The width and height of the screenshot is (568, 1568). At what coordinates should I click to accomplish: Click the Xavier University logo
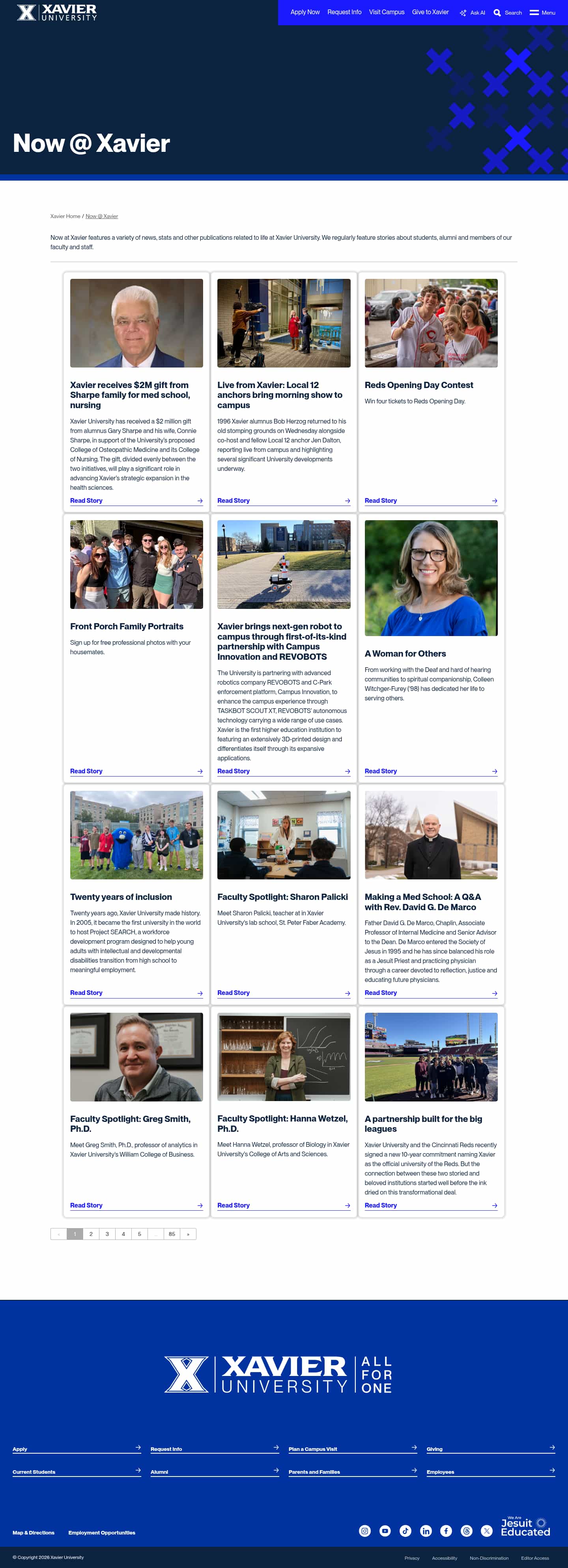57,12
